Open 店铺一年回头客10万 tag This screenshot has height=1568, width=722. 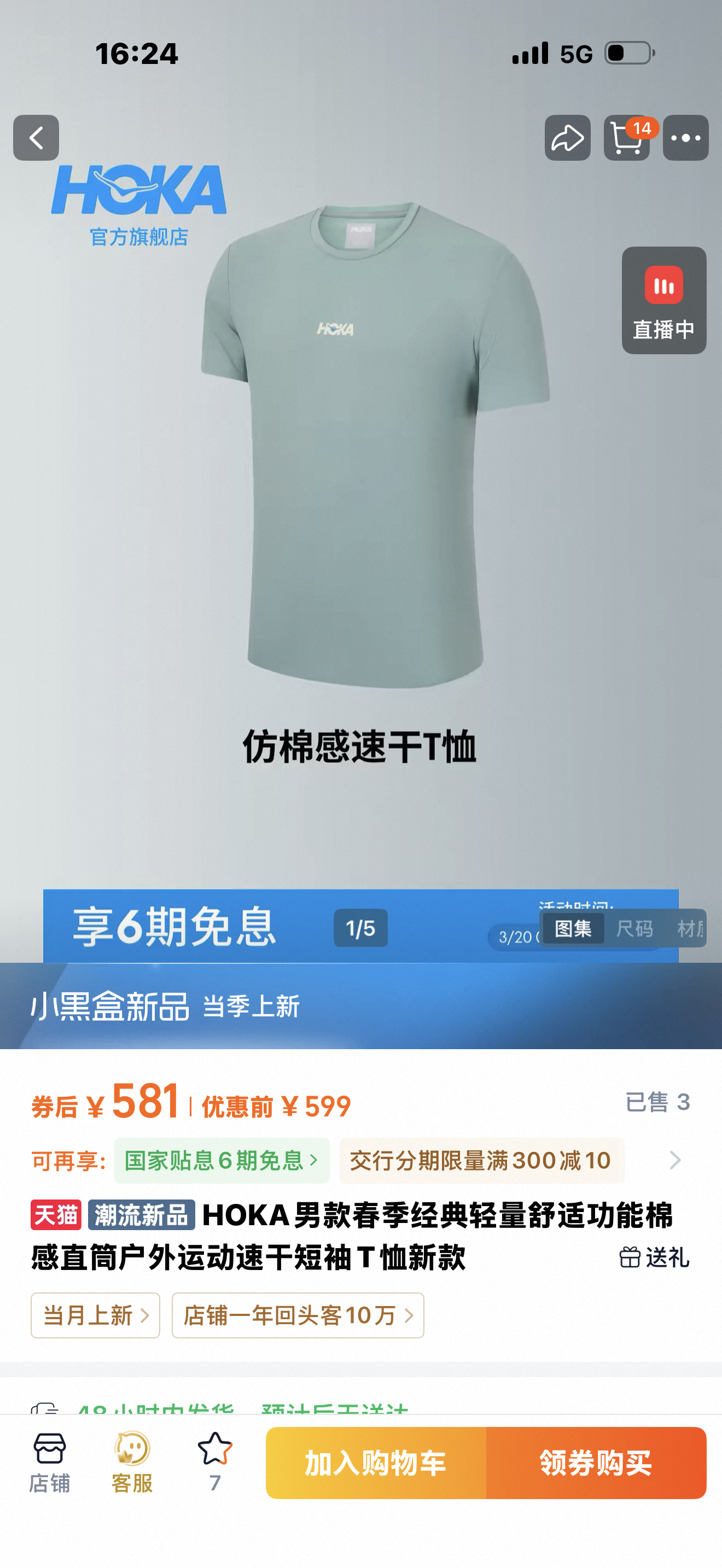[298, 1315]
